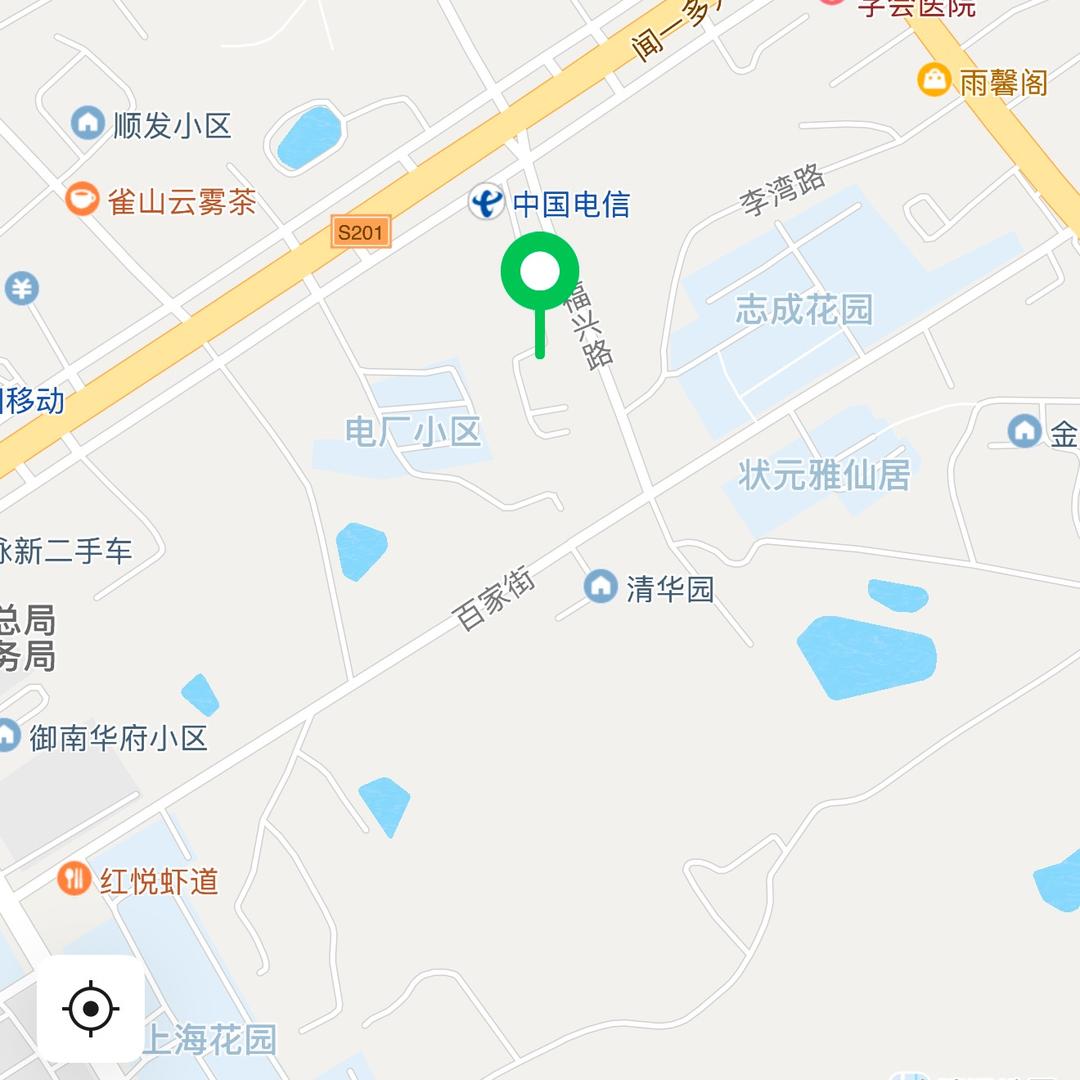Image resolution: width=1080 pixels, height=1080 pixels.
Task: Select the 御南华府小区 marker
Action: click(8, 737)
